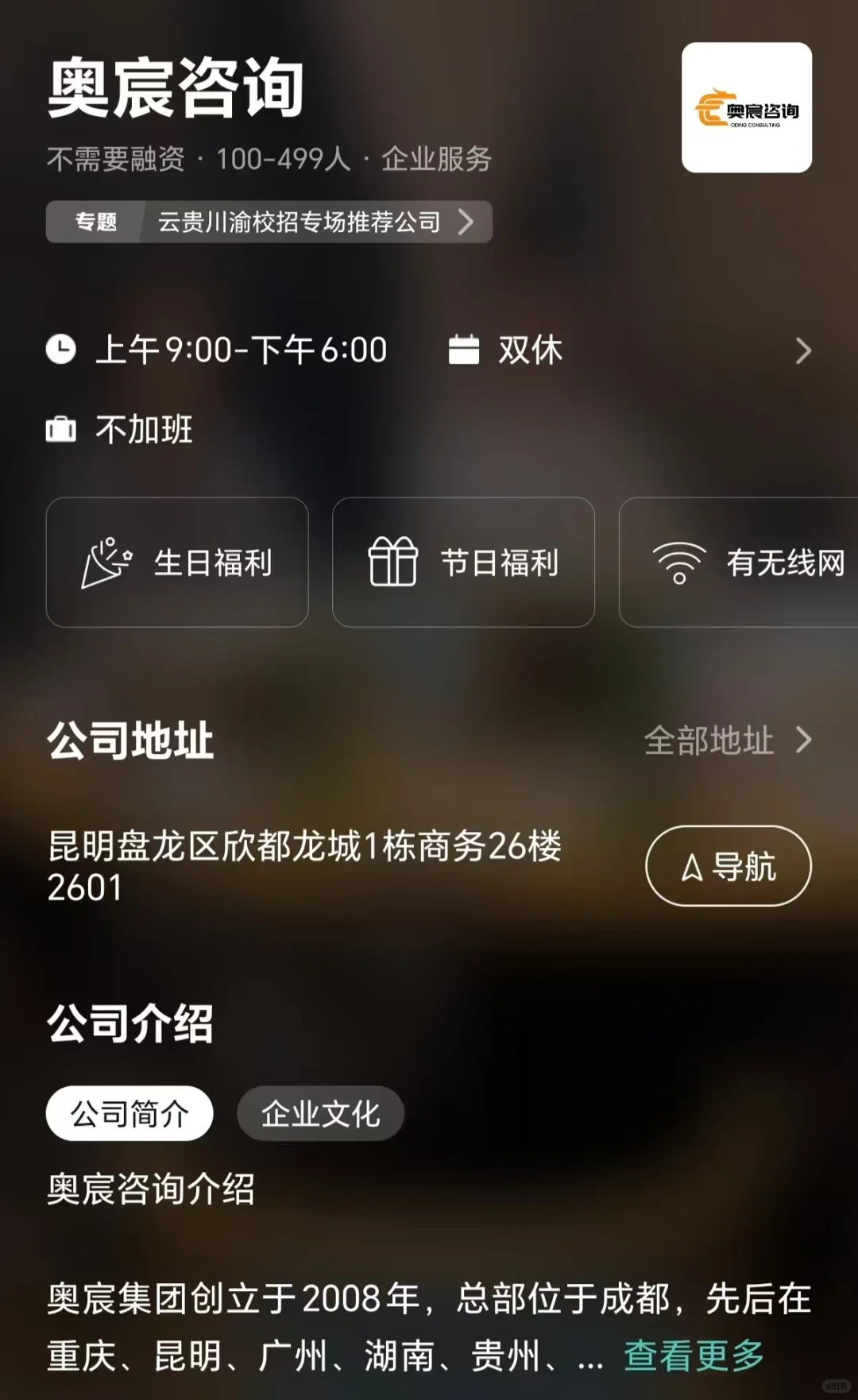Tap 查看更多 to expand the introduction
This screenshot has width=858, height=1400.
coord(694,1356)
